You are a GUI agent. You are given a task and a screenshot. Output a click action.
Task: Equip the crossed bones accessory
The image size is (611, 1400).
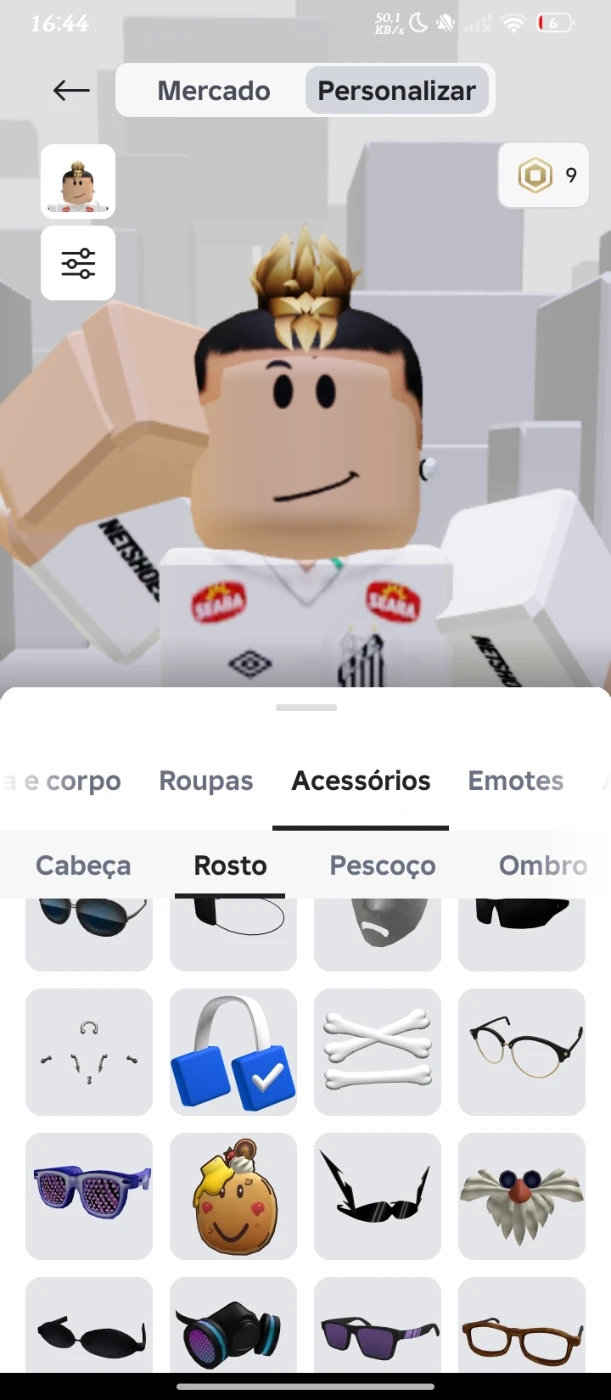[378, 1052]
